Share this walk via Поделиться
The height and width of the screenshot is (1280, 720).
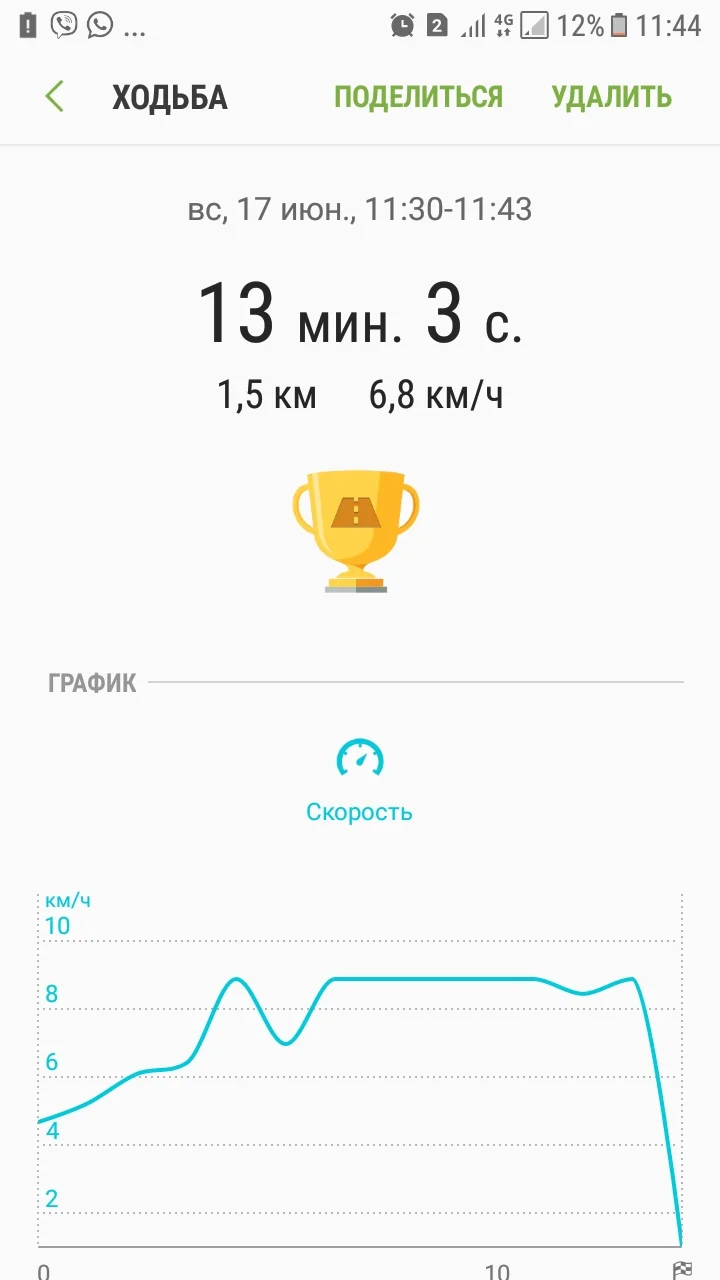coord(418,97)
